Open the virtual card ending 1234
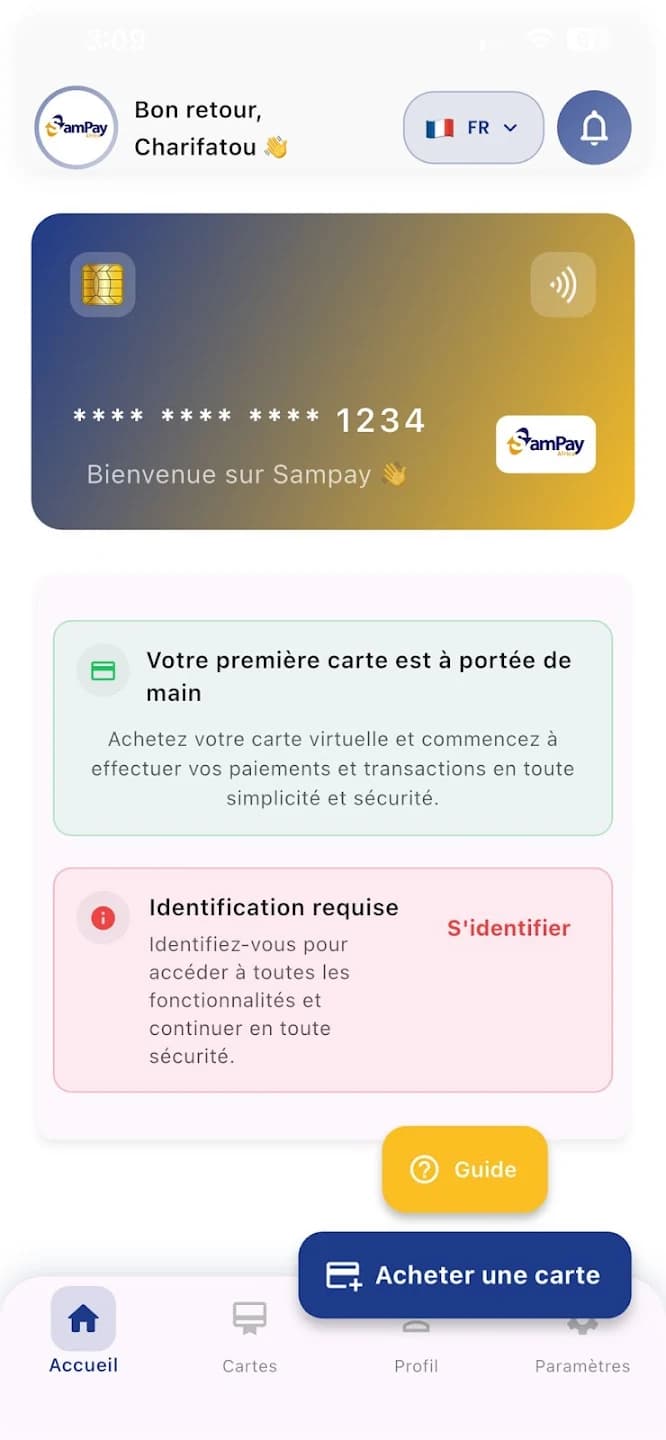 (333, 371)
